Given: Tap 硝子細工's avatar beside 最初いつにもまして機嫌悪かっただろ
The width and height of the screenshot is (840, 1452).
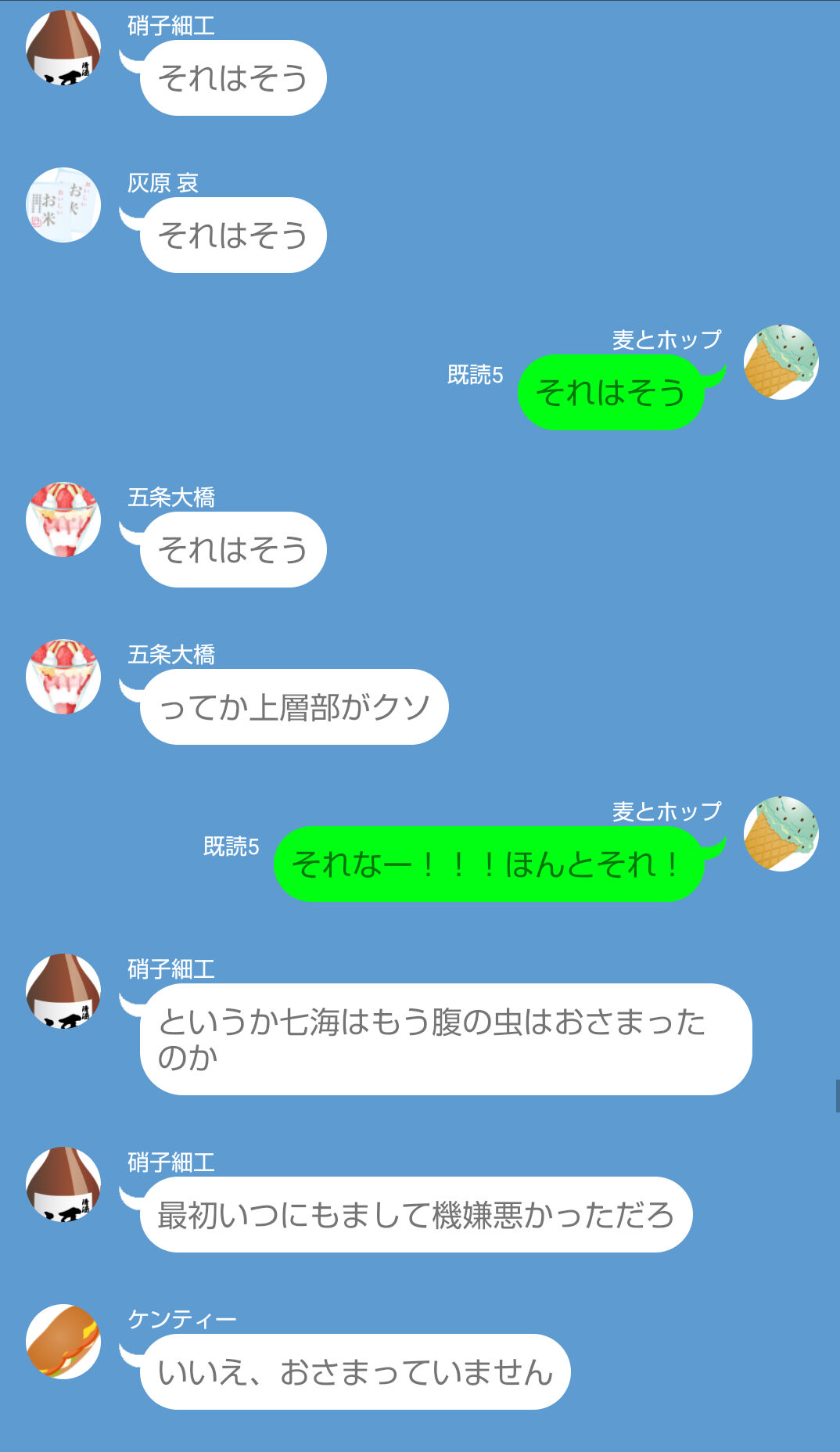Looking at the screenshot, I should pos(63,1184).
